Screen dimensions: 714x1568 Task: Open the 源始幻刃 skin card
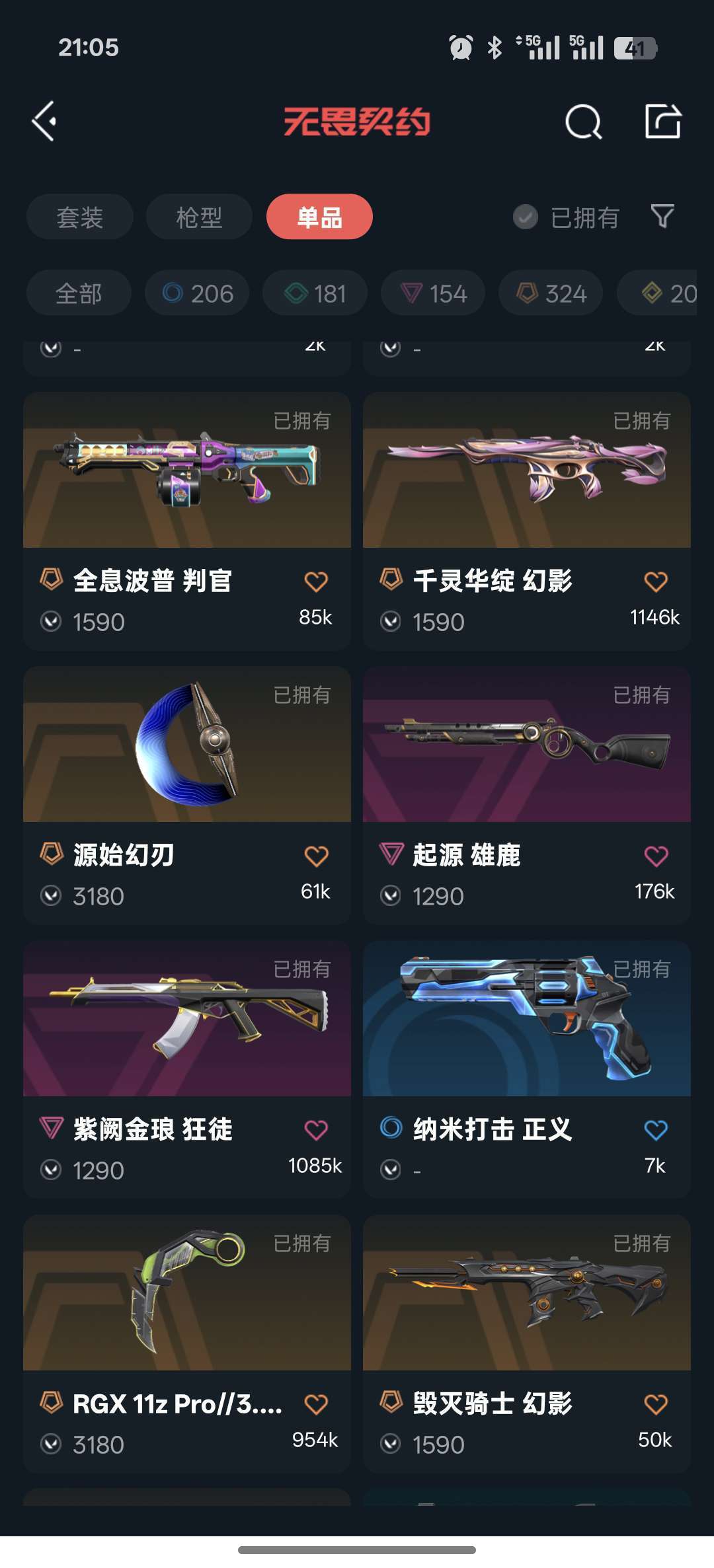[x=187, y=796]
